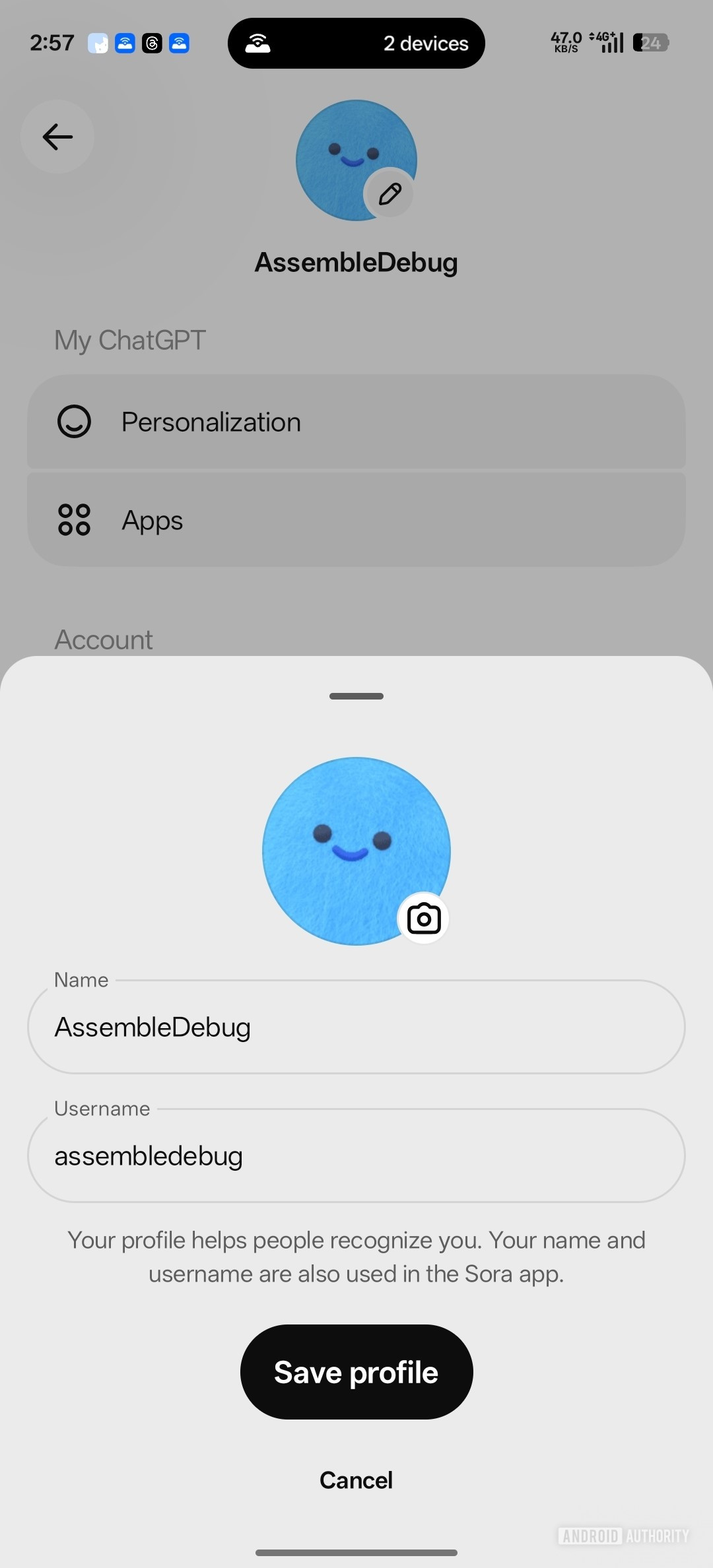
Task: Open the Personalization settings row
Action: pos(356,422)
